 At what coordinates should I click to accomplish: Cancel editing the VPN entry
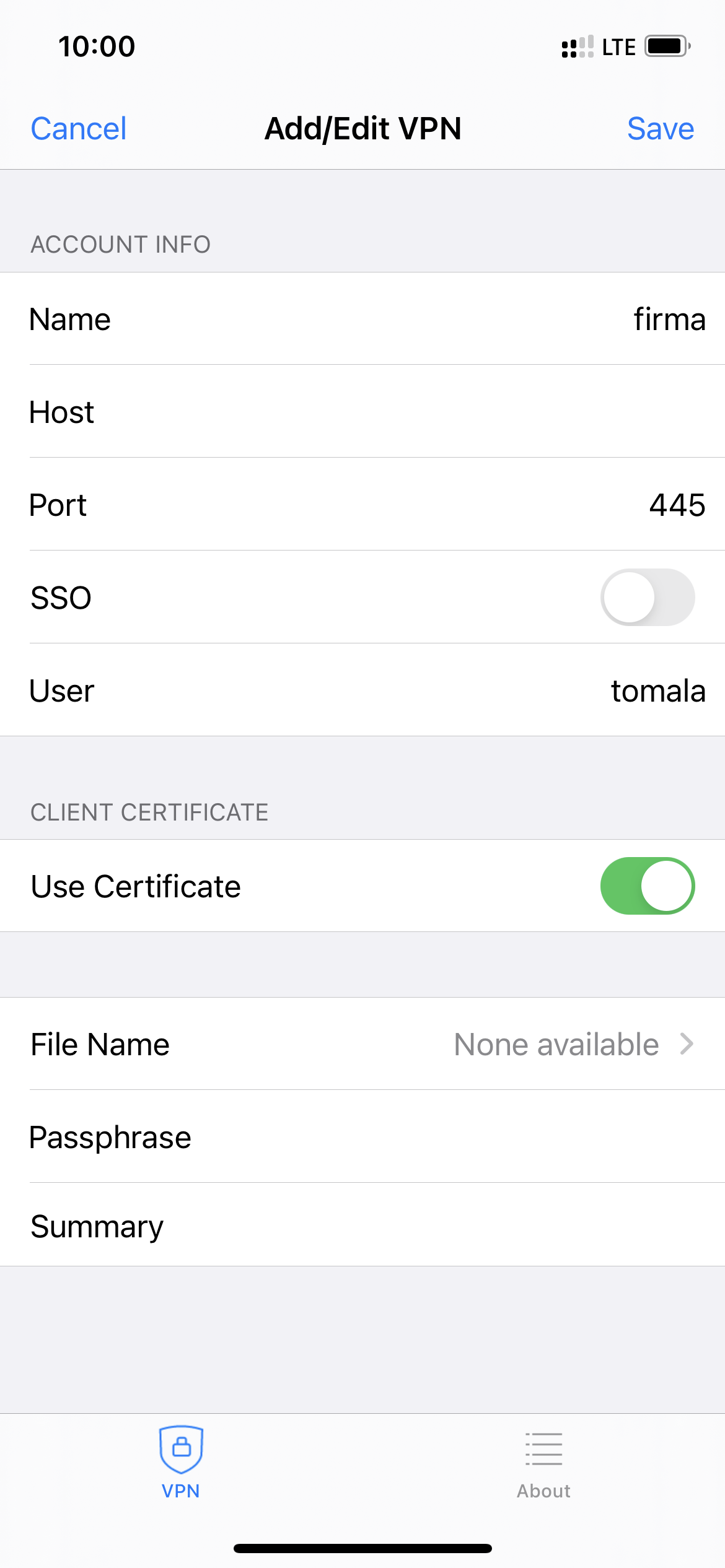tap(78, 128)
